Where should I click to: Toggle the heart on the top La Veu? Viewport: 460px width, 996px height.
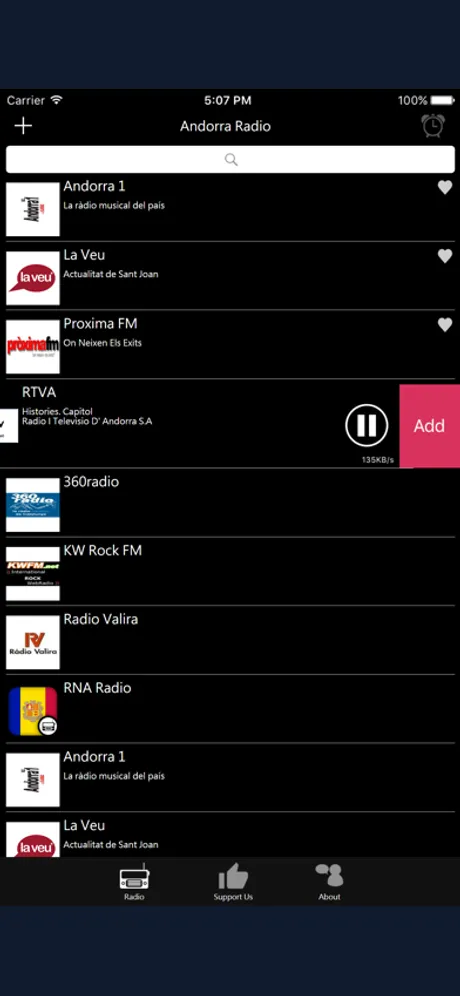tap(445, 256)
